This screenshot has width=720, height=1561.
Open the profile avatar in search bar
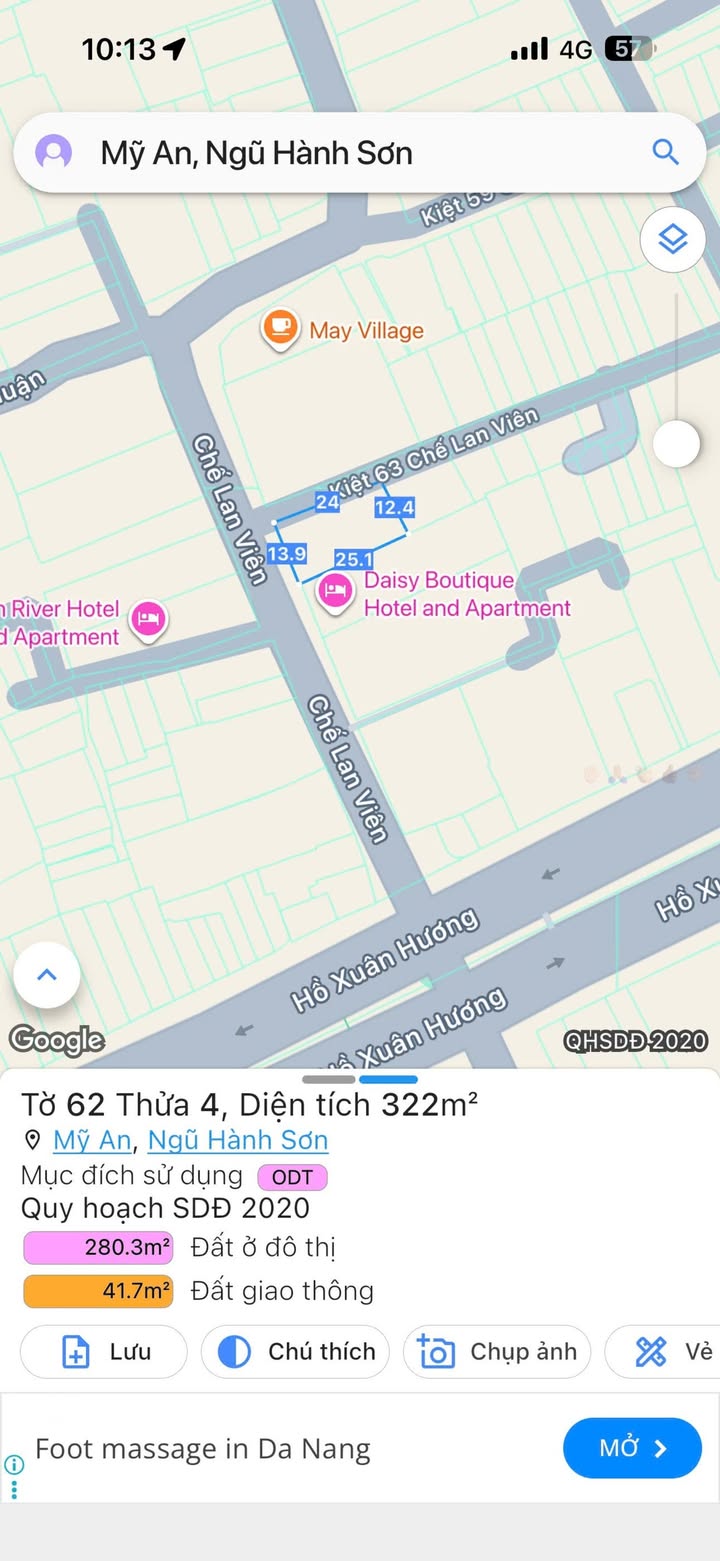click(x=54, y=153)
